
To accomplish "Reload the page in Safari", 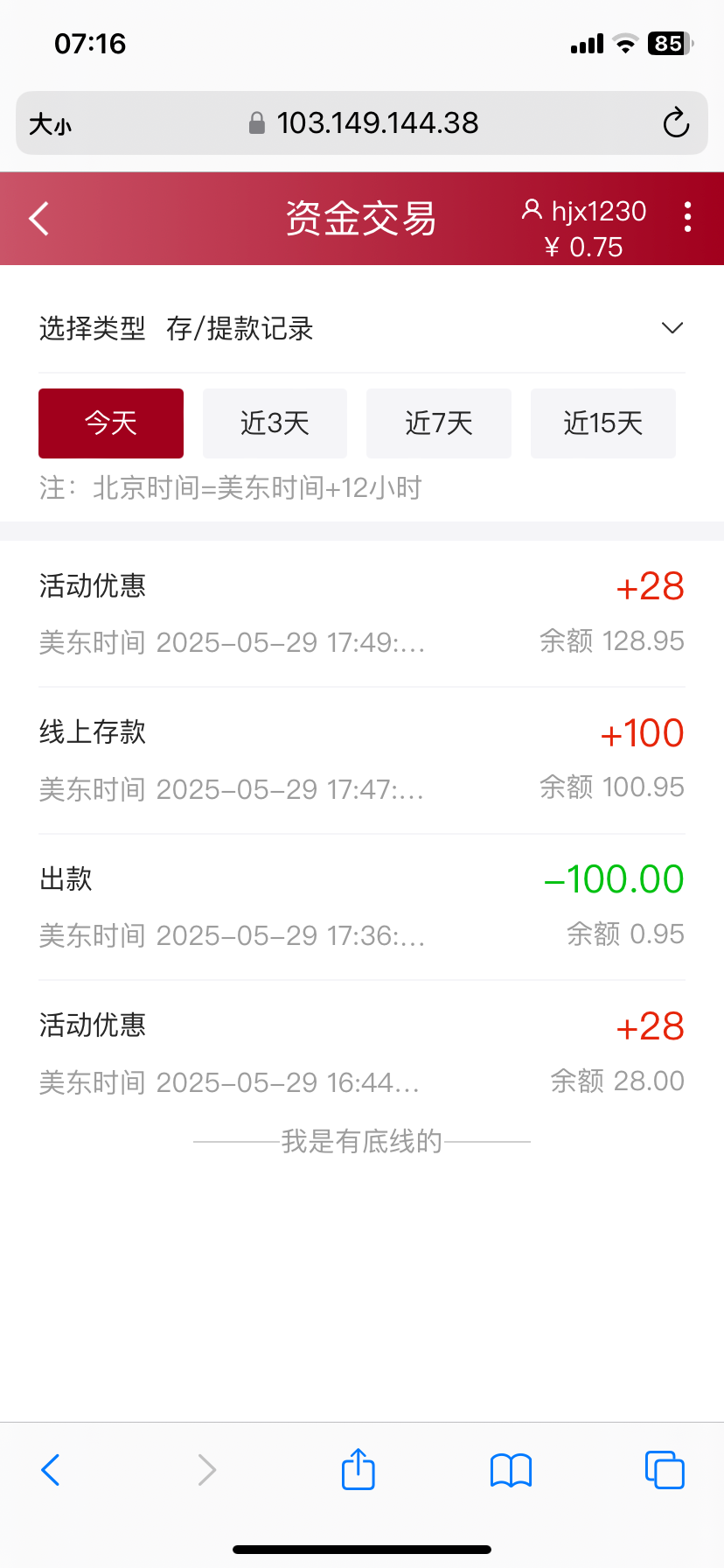I will point(676,123).
